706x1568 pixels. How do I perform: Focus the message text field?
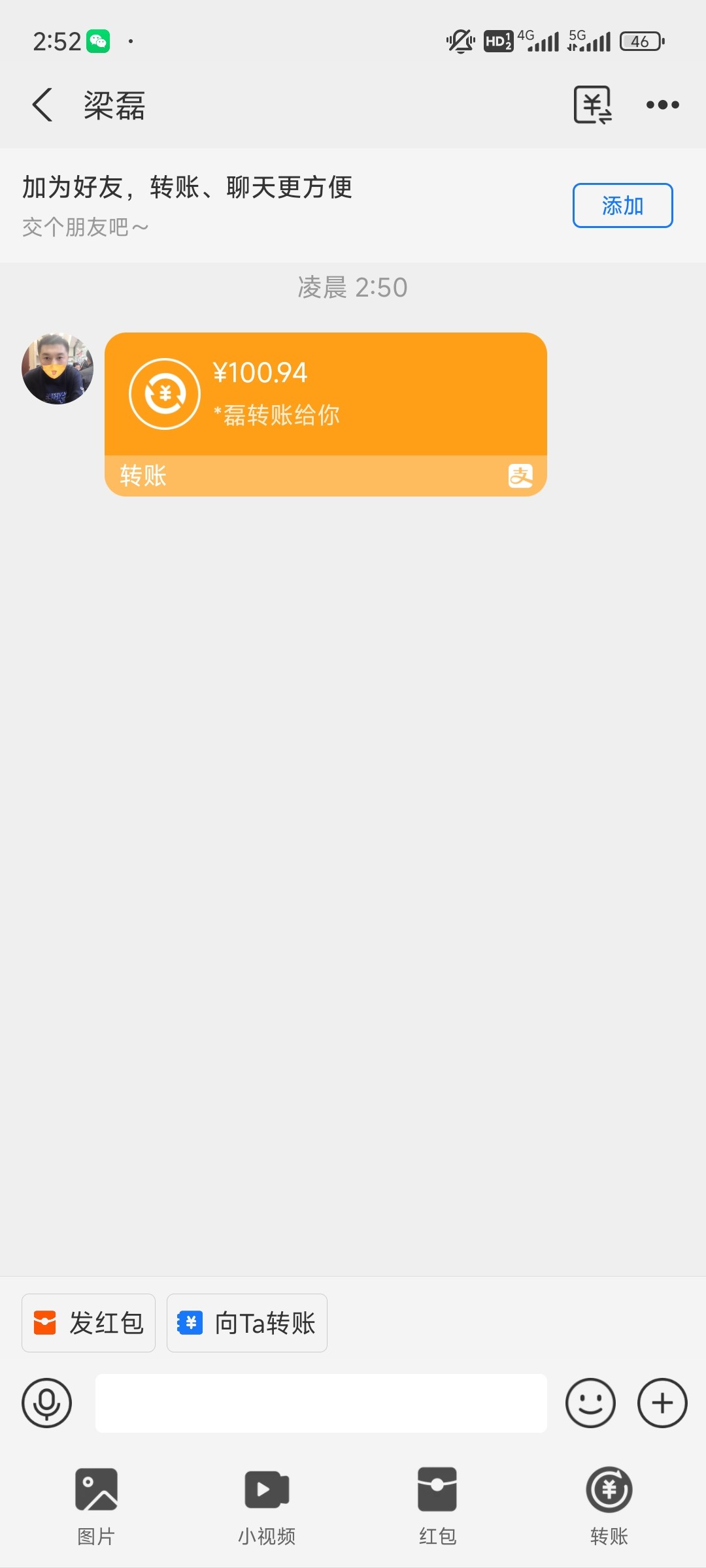(320, 1403)
